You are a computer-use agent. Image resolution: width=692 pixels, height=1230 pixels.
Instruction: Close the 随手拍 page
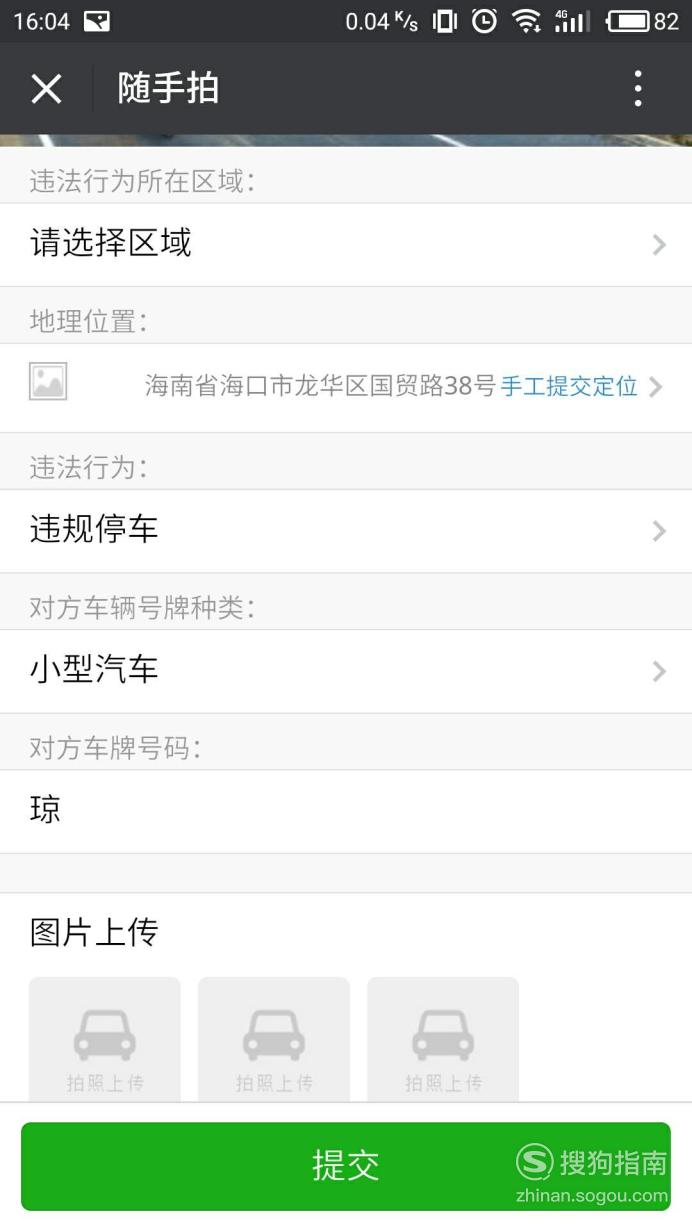coord(46,89)
